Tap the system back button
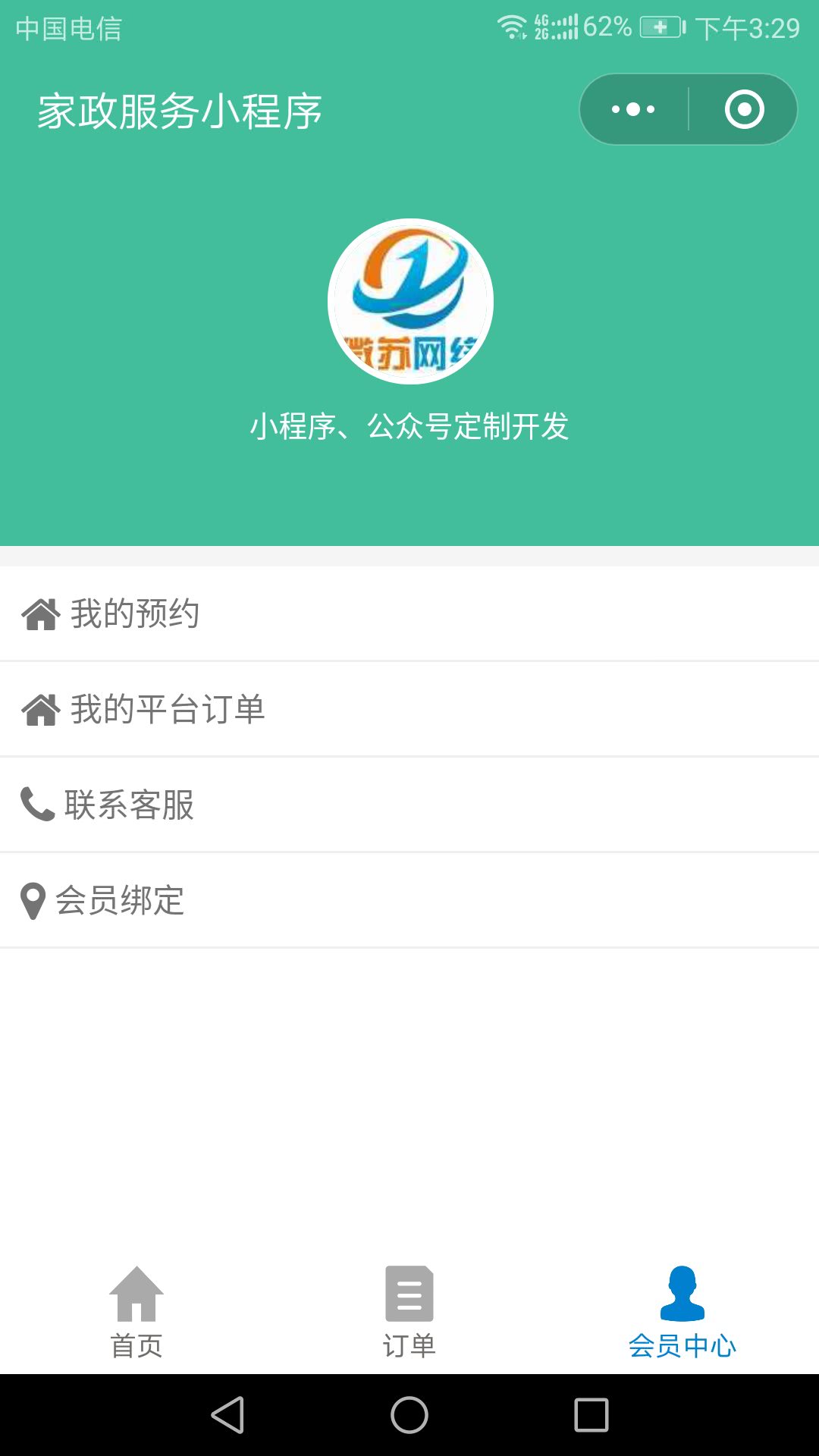Screen dimensions: 819x1456 click(227, 1415)
